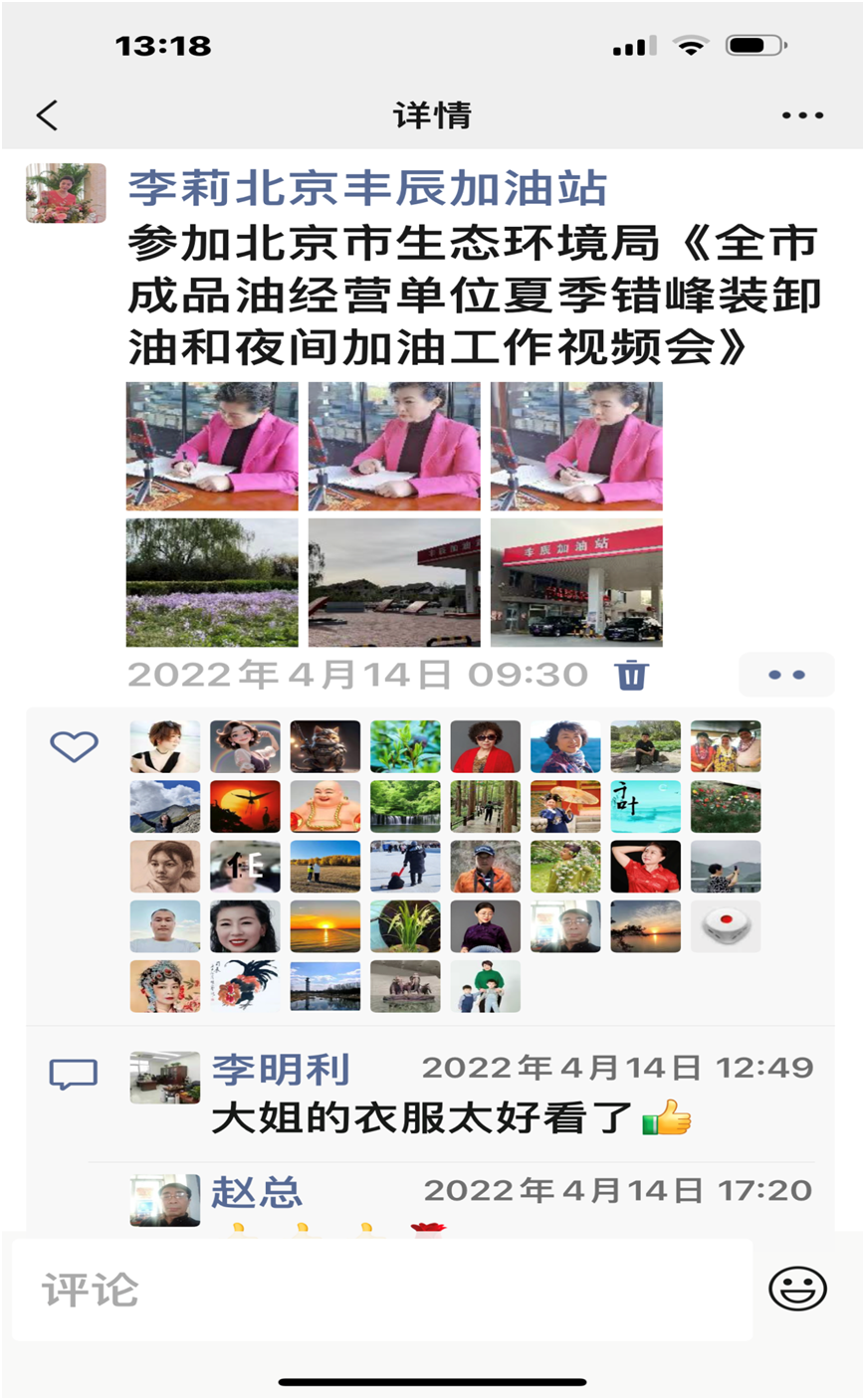The image size is (865, 1400).
Task: Go back from the 详情 page
Action: point(47,115)
